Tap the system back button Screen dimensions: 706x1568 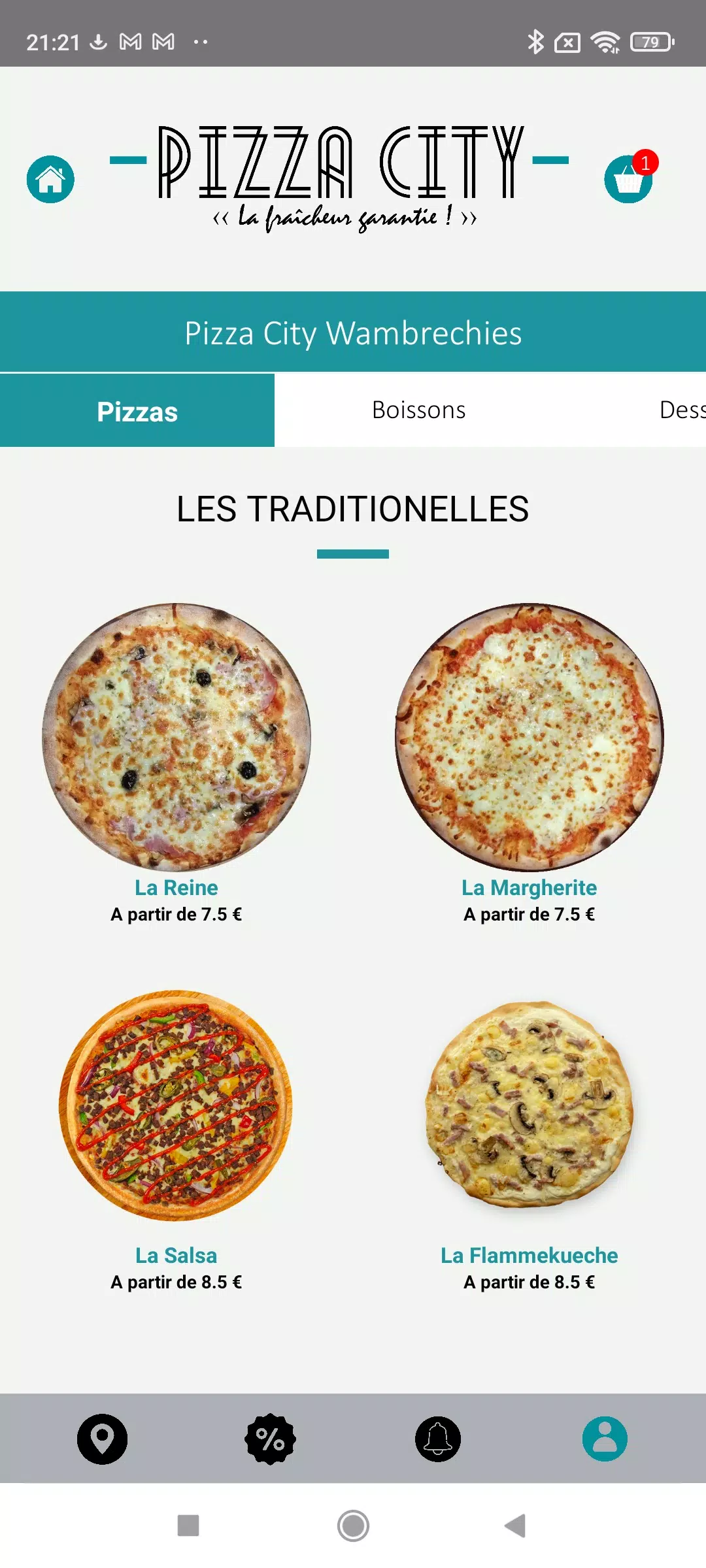(515, 1526)
